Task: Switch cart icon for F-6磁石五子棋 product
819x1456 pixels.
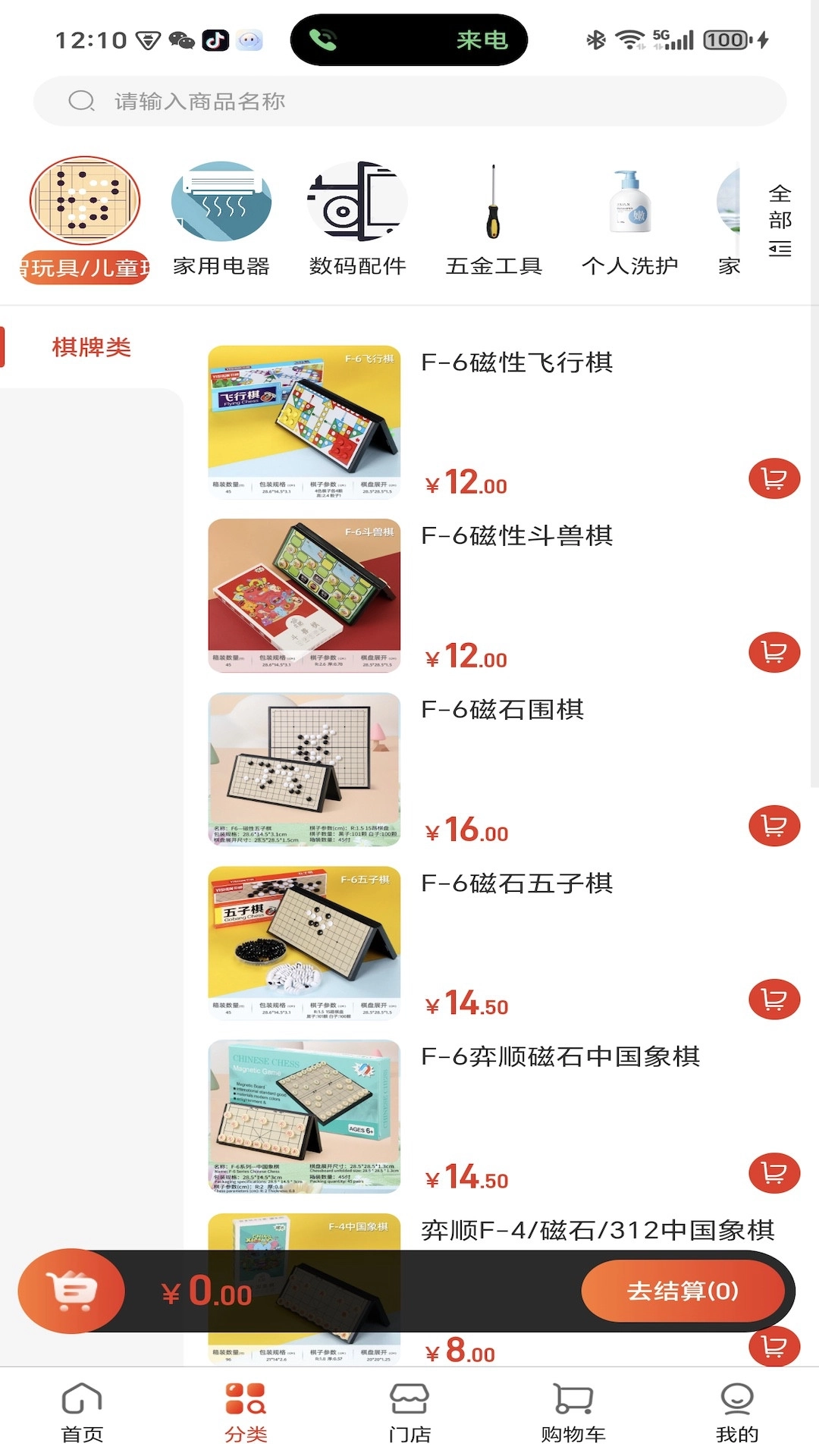Action: [773, 999]
